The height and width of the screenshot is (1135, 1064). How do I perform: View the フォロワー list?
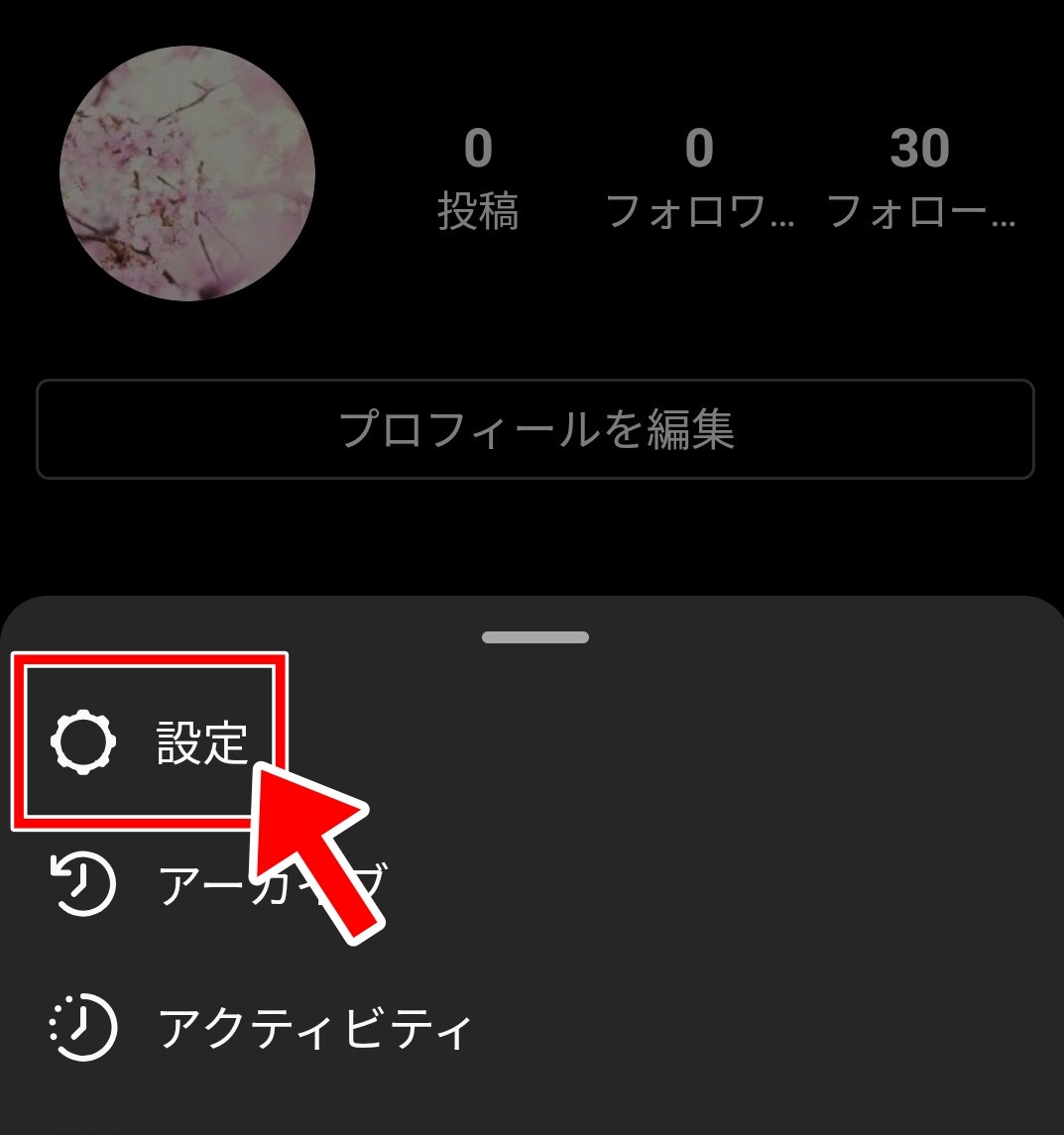click(x=699, y=179)
